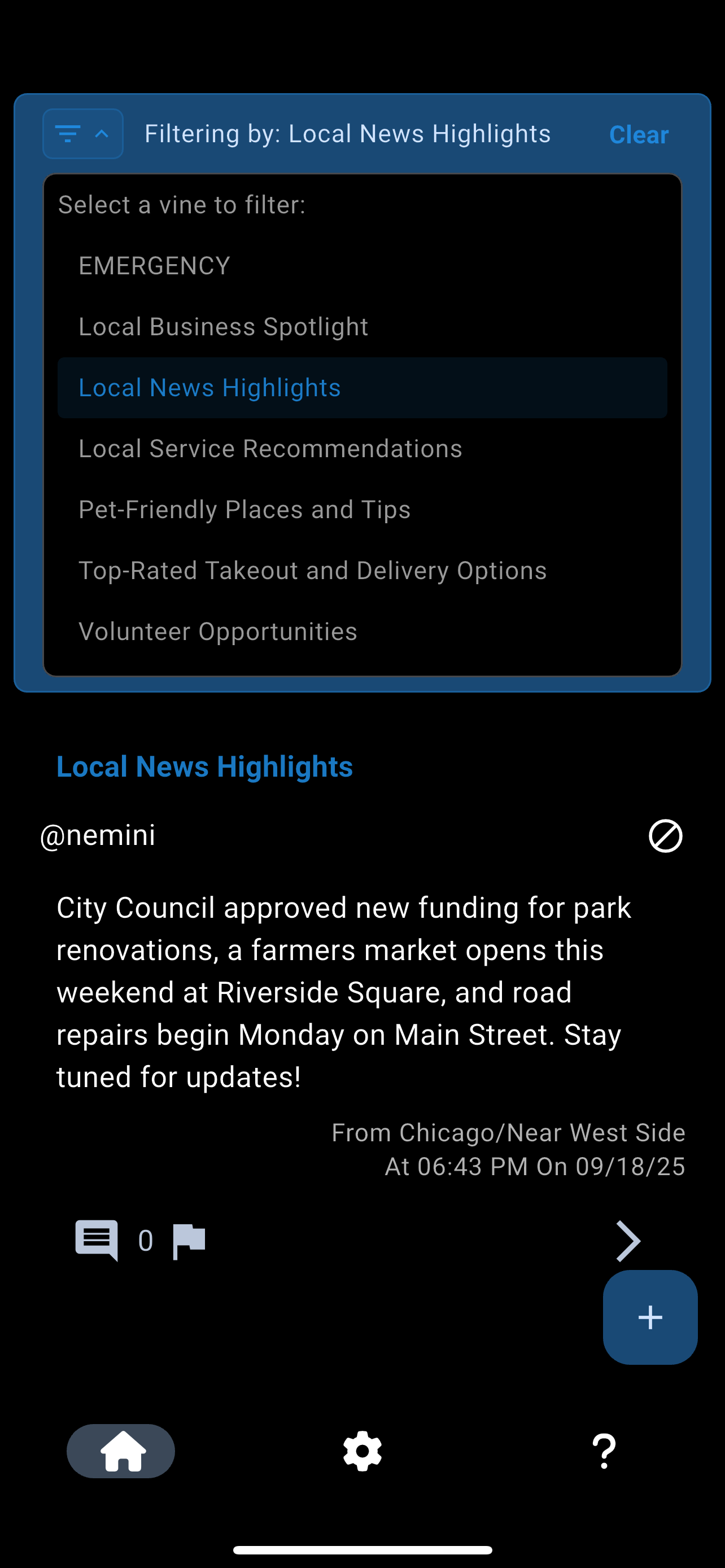
Task: Select Top-Rated Takeout and Delivery Options
Action: click(312, 570)
